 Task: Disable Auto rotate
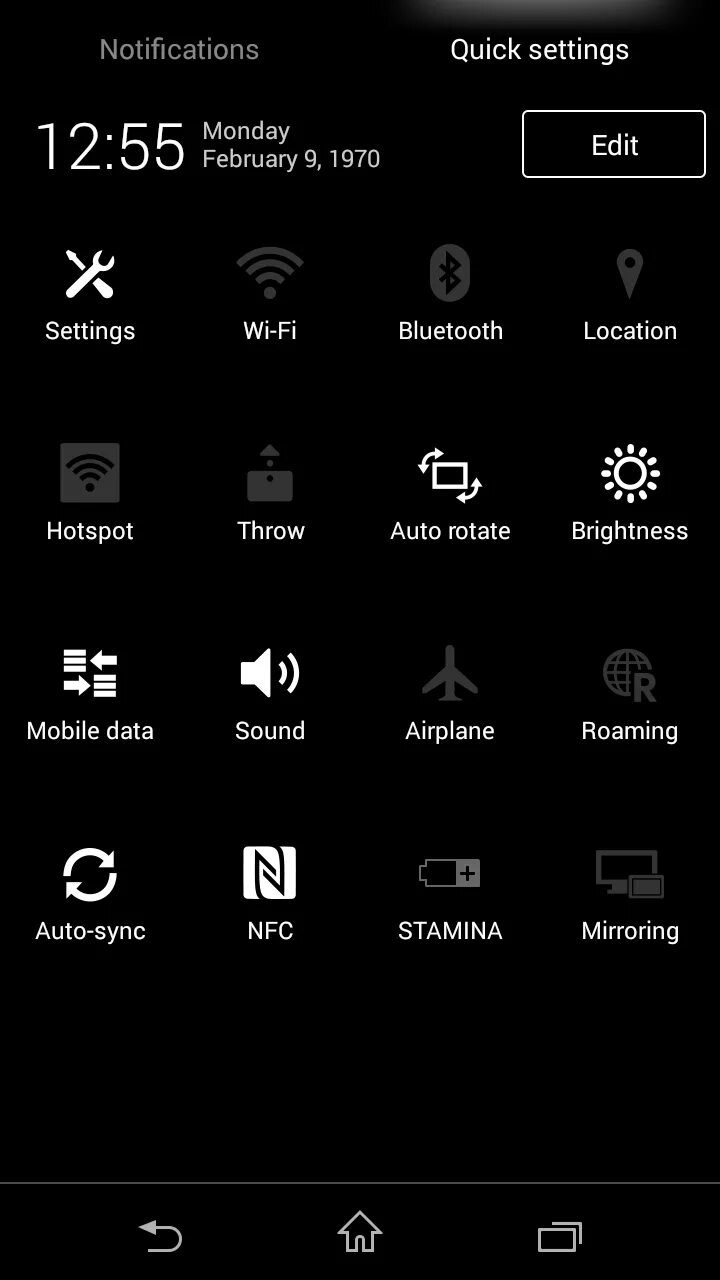450,495
